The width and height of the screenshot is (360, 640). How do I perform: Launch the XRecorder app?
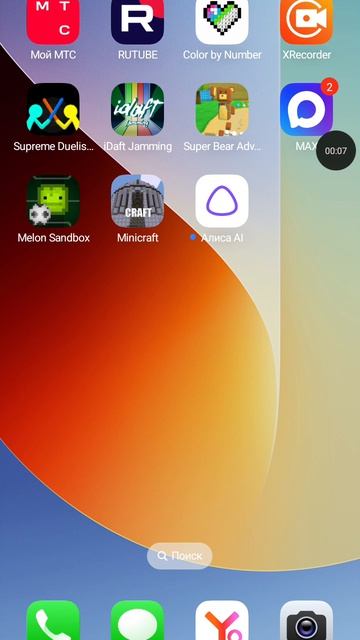(307, 22)
